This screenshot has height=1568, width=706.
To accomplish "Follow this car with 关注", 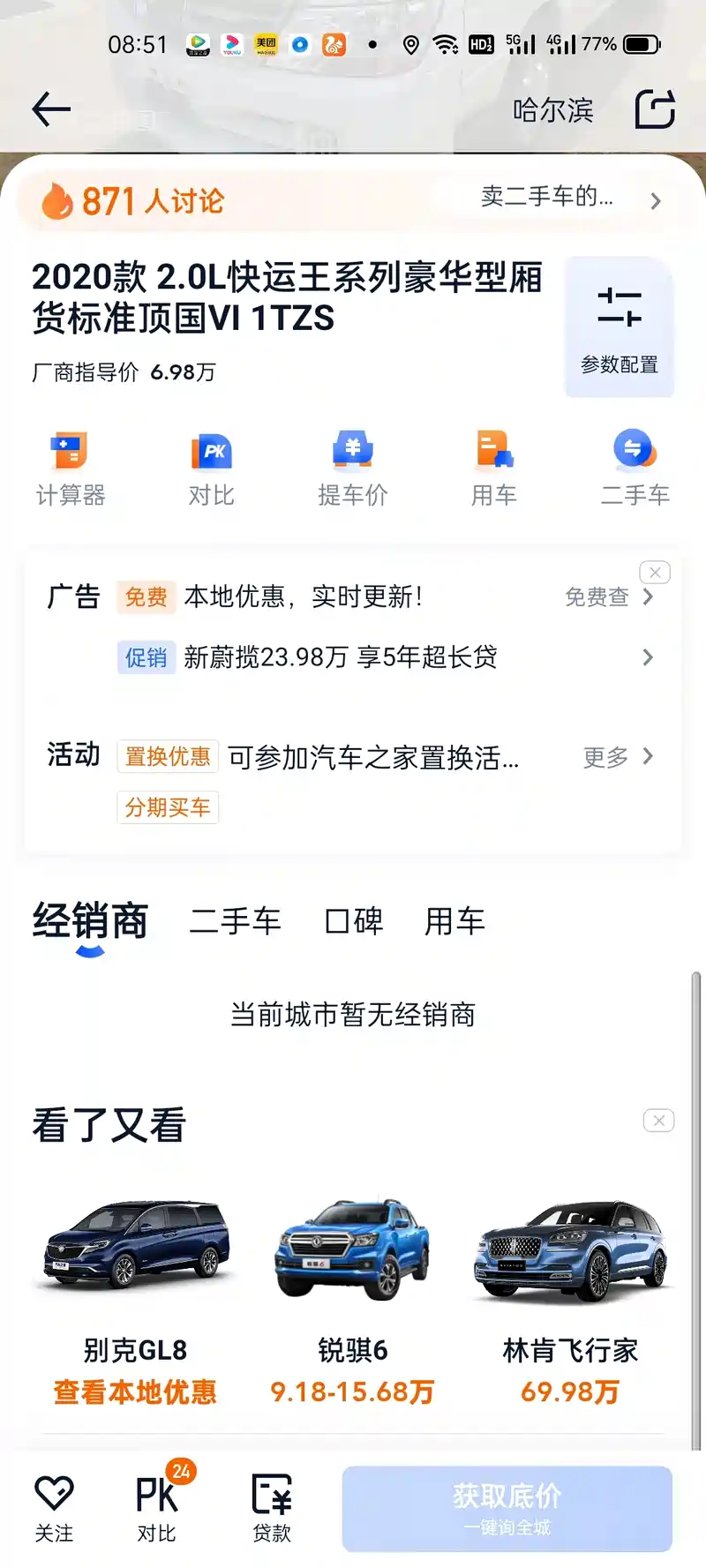I will 54,1508.
